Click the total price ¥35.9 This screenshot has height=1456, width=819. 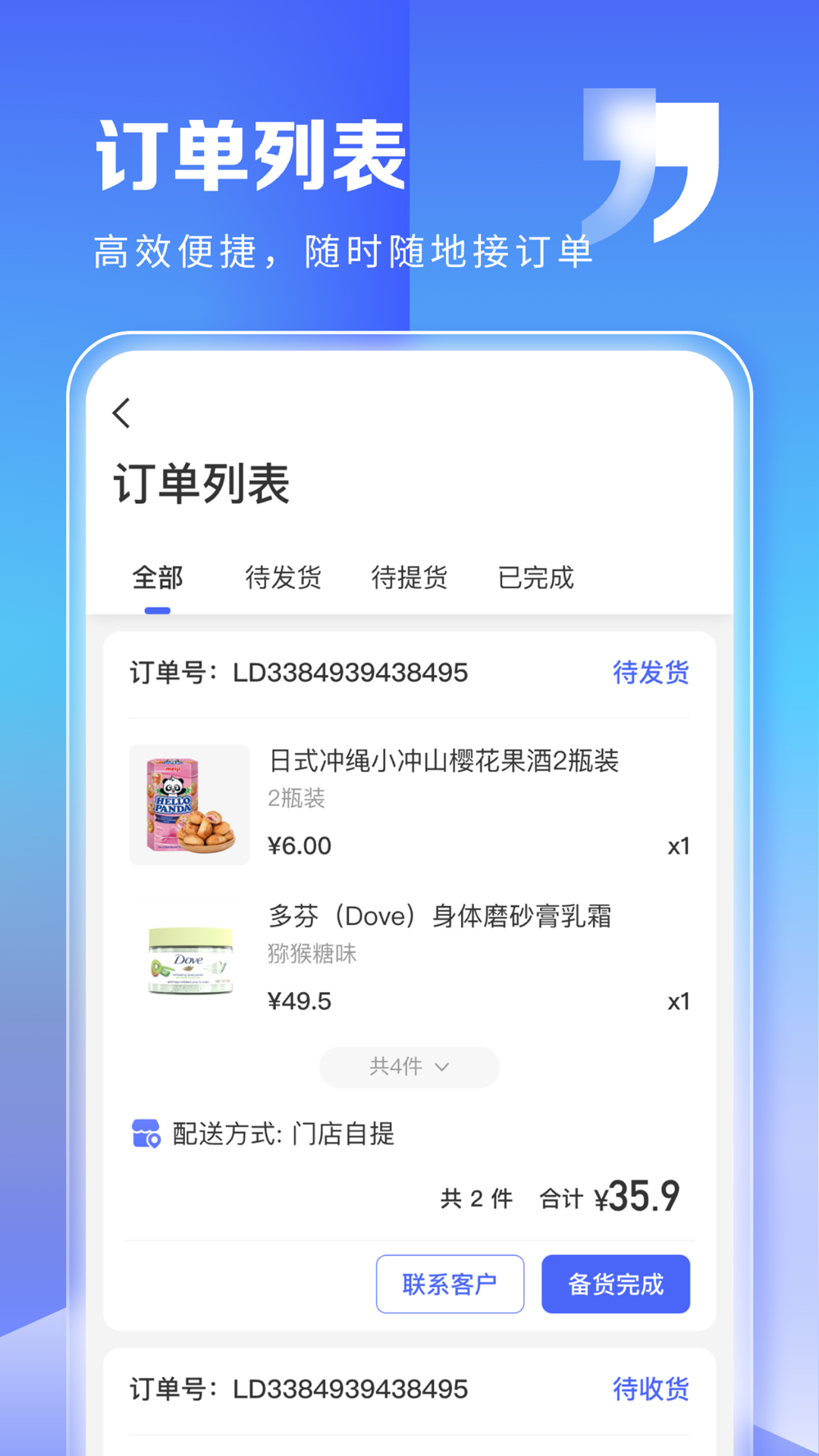coord(639,1197)
